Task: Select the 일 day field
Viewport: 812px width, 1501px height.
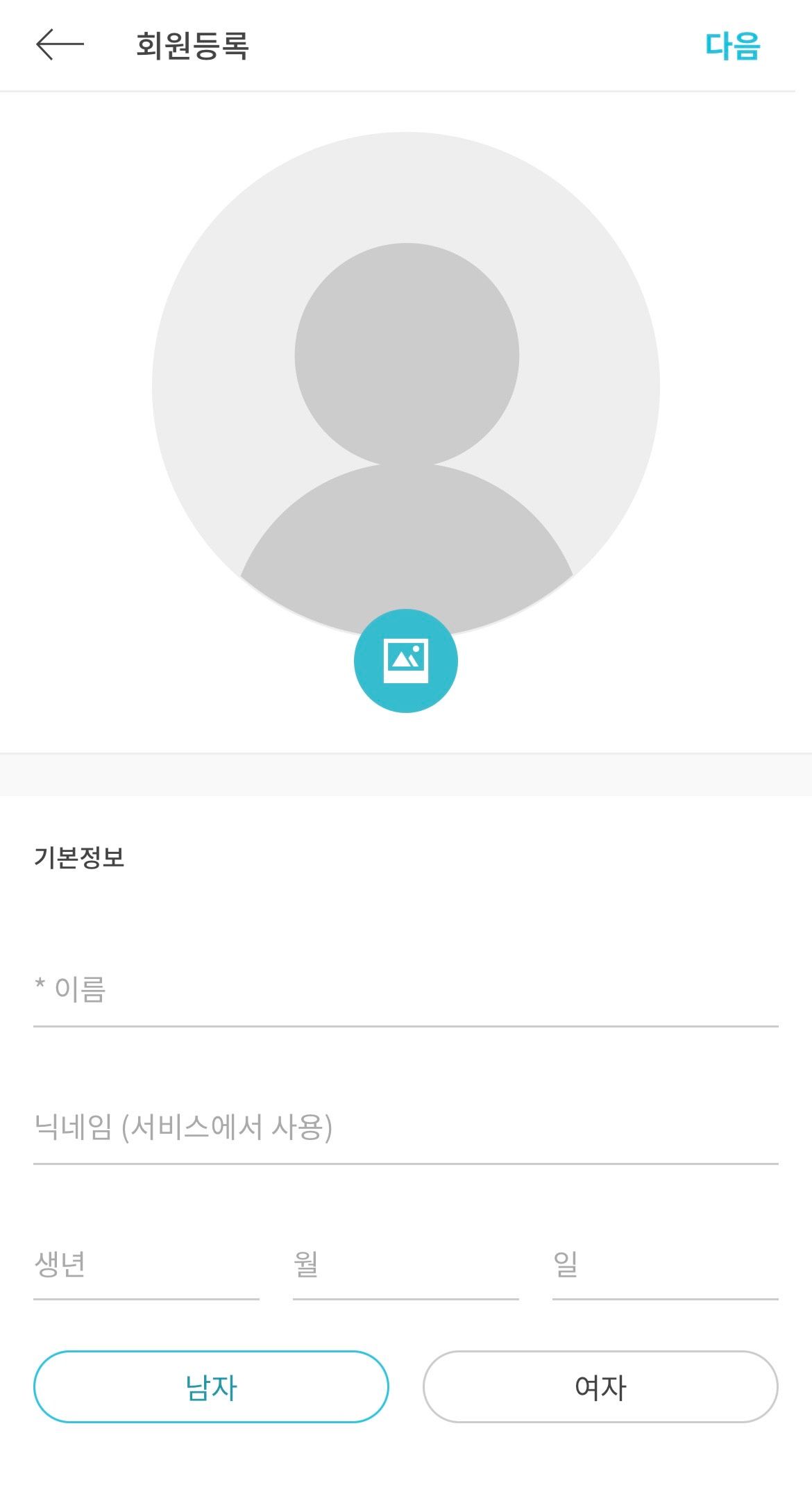Action: point(666,1264)
